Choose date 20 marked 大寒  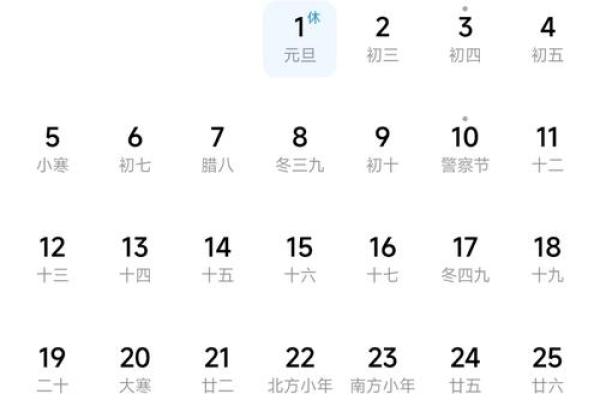(x=135, y=368)
